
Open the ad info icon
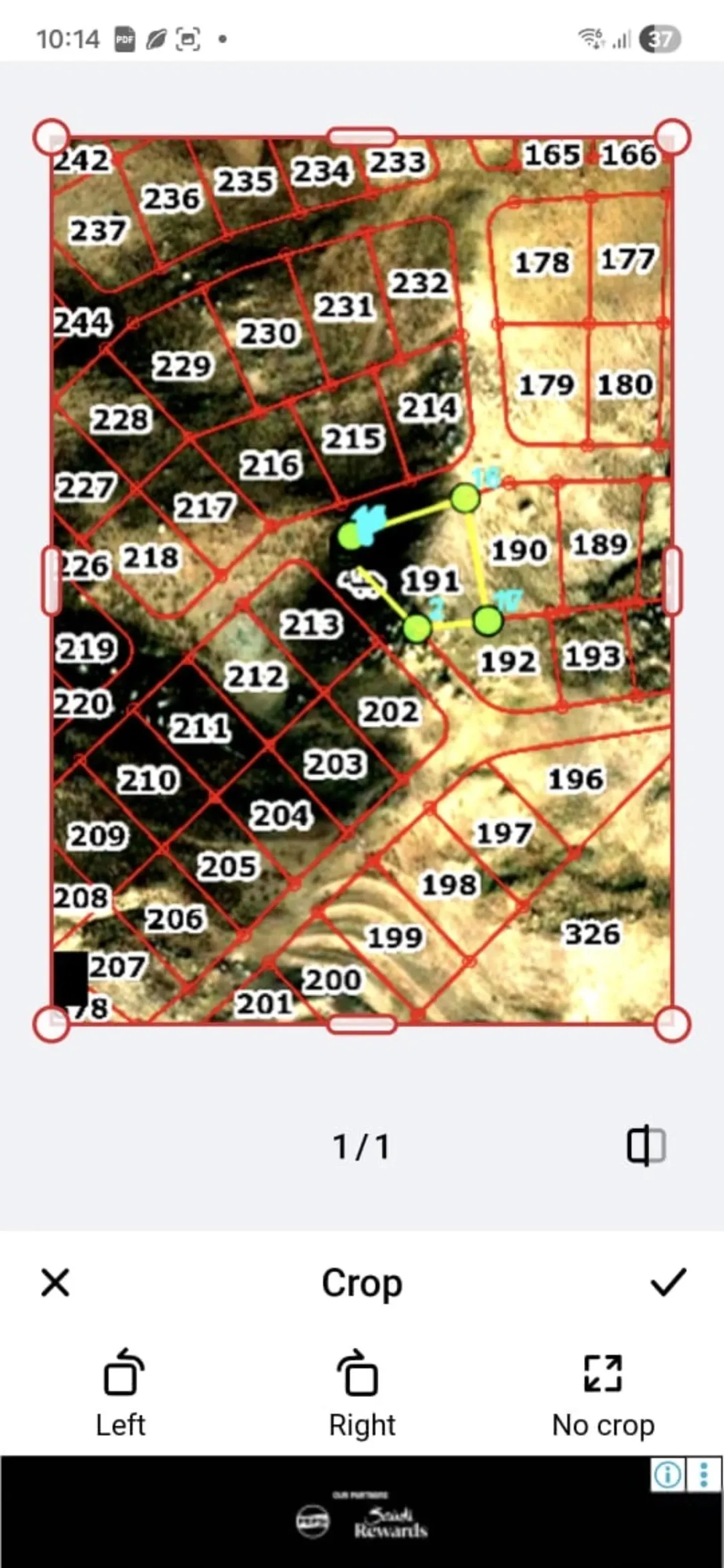pos(668,1475)
